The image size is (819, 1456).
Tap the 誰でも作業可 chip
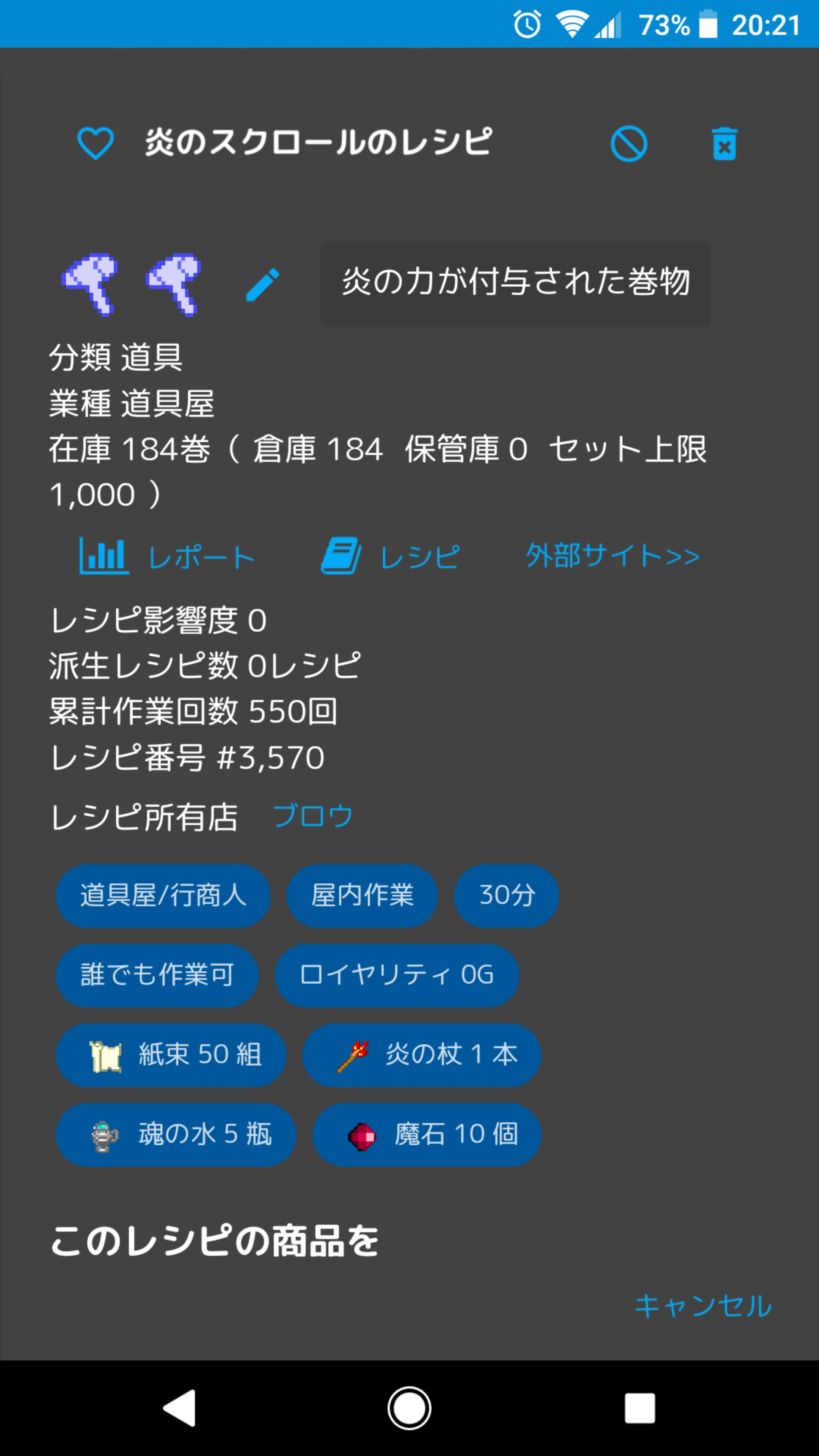157,976
